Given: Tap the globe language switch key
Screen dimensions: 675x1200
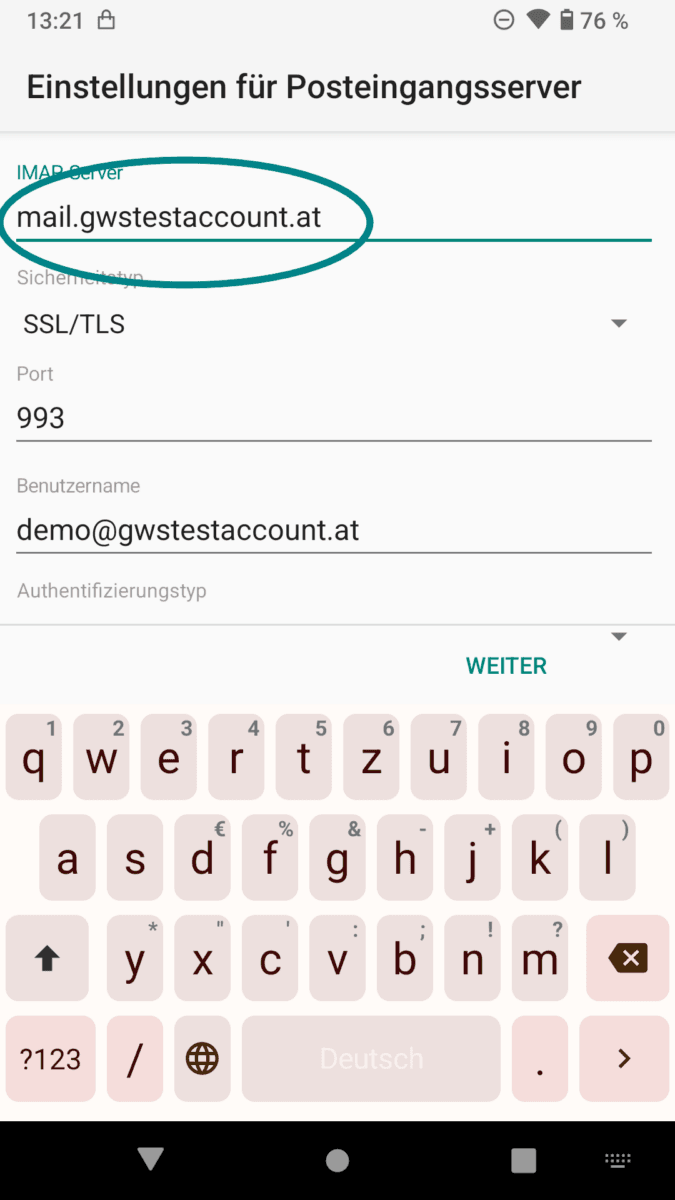Looking at the screenshot, I should (202, 1058).
